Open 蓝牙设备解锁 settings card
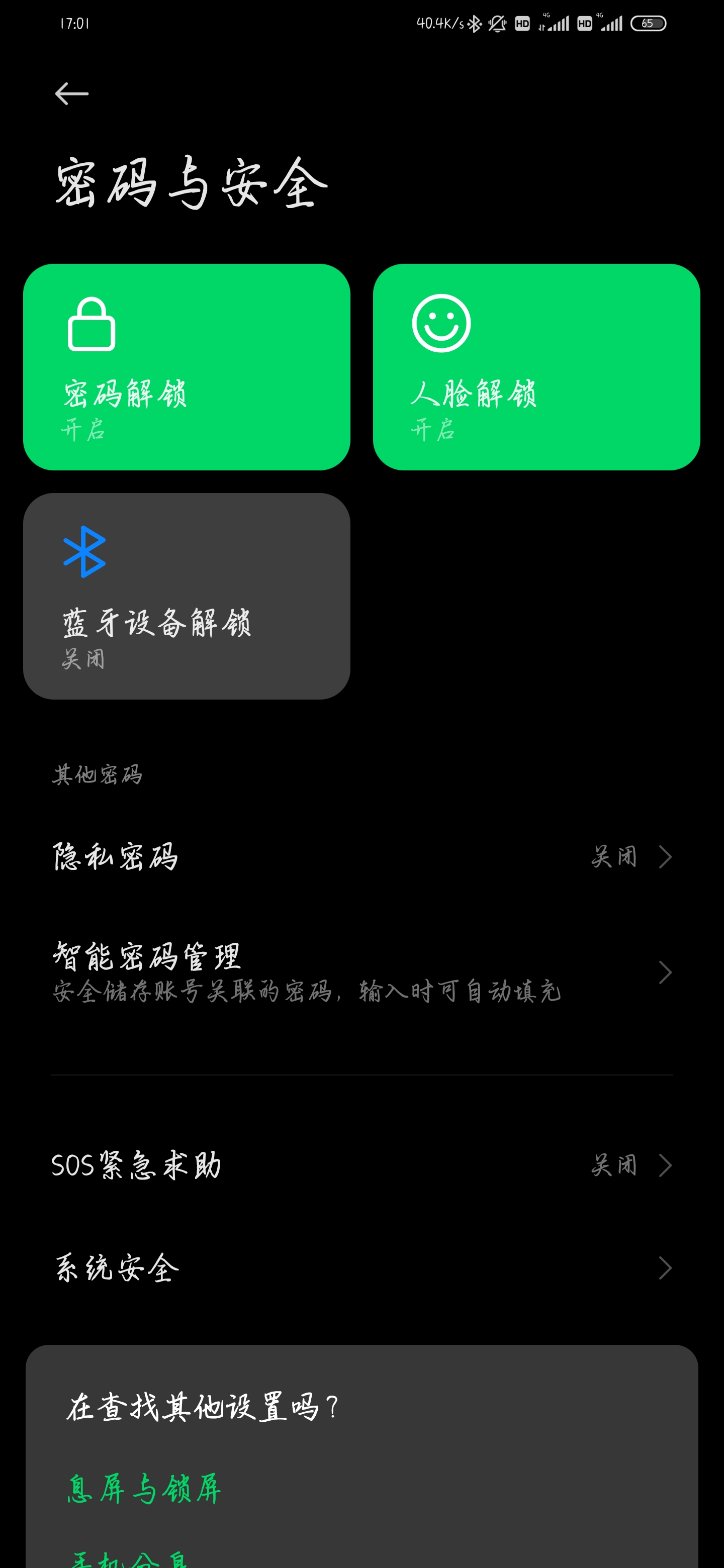724x1568 pixels. [187, 596]
